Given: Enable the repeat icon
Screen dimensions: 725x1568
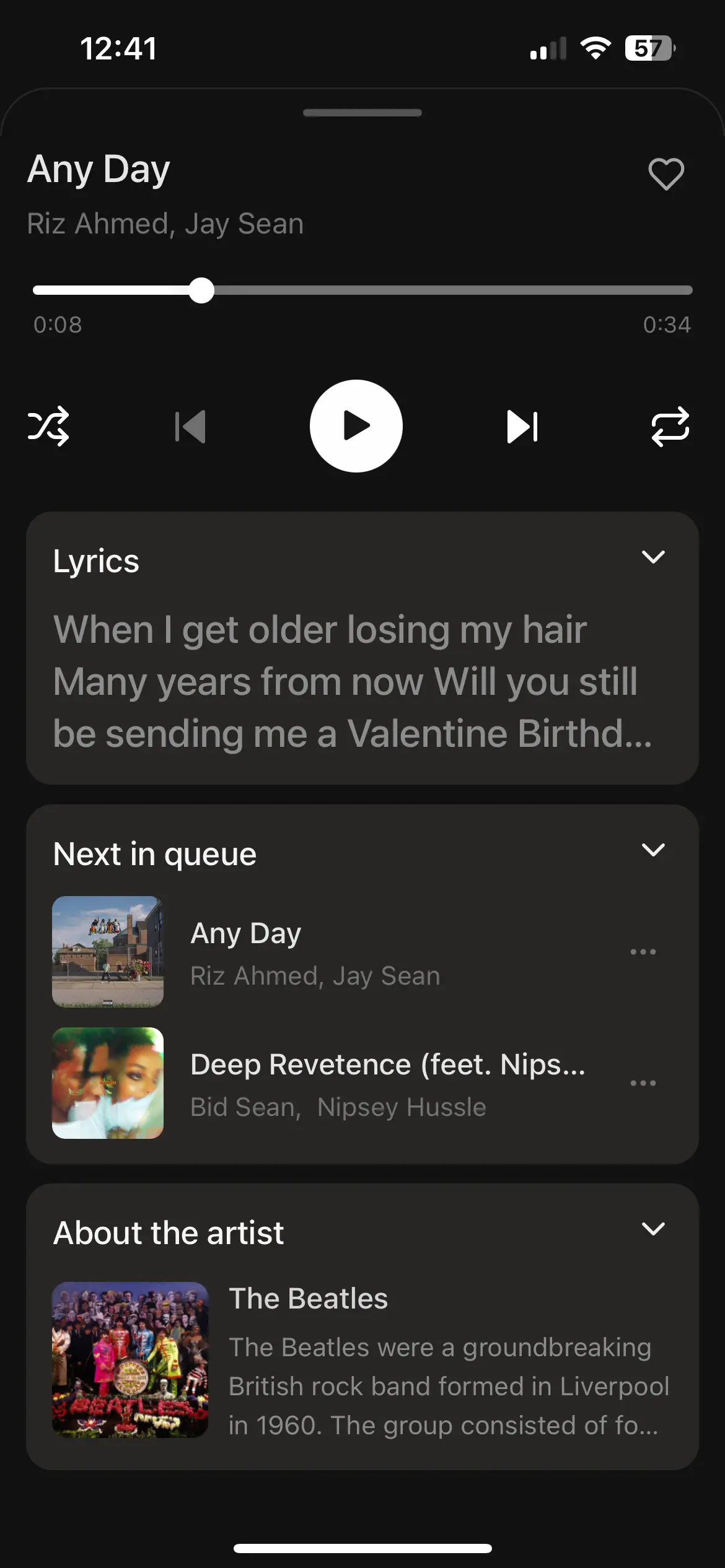Looking at the screenshot, I should tap(670, 426).
